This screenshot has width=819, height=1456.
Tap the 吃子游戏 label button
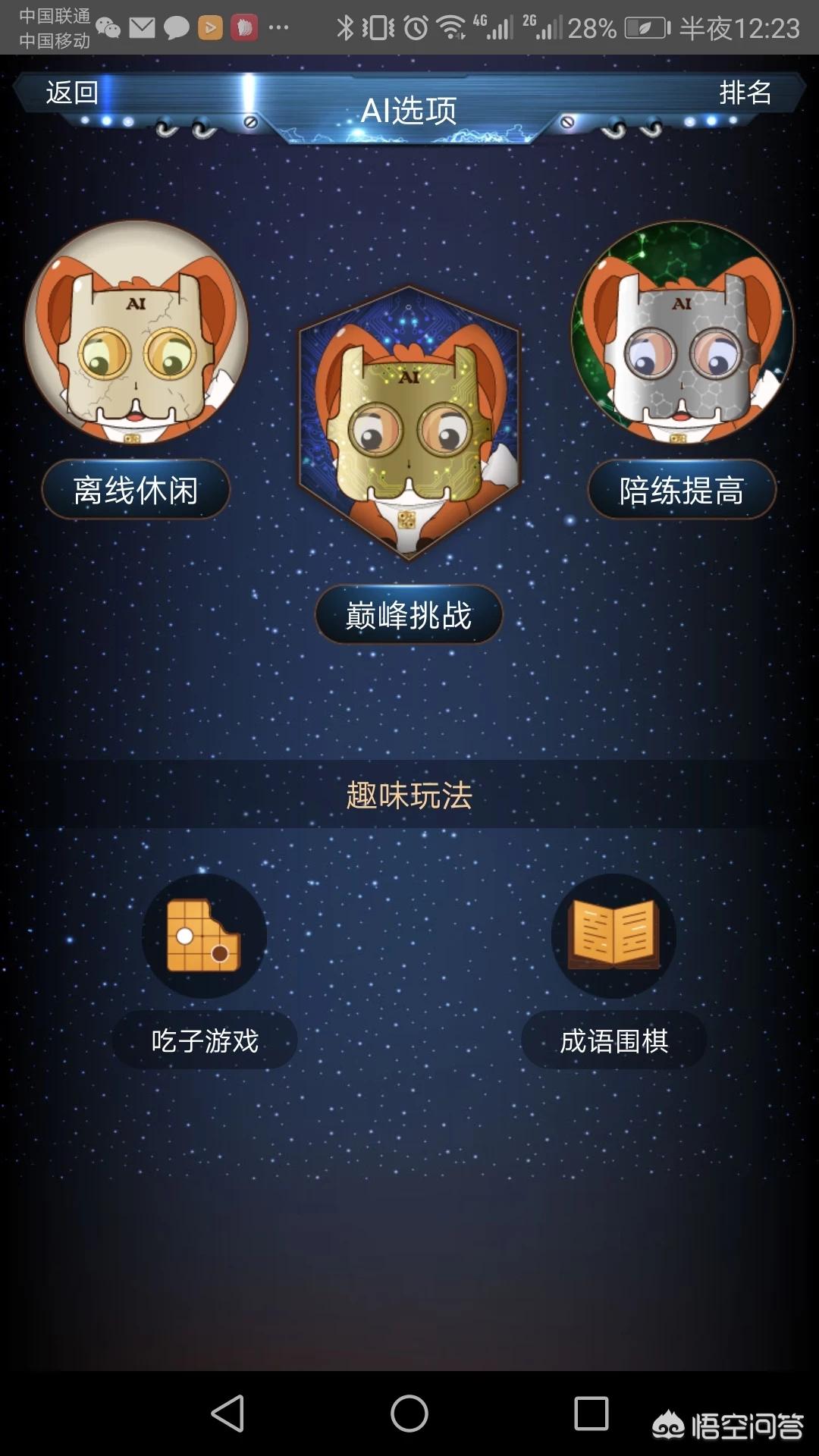coord(205,1040)
